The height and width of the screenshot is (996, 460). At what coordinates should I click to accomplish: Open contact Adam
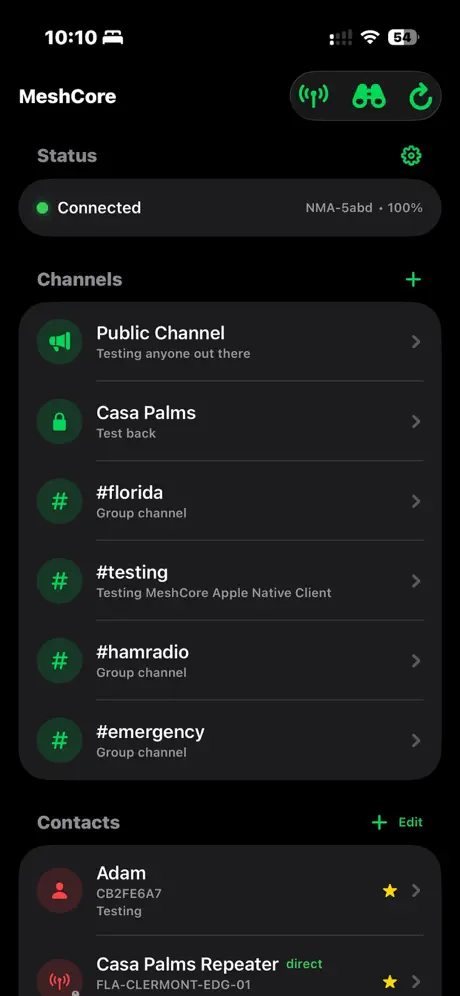coord(230,891)
